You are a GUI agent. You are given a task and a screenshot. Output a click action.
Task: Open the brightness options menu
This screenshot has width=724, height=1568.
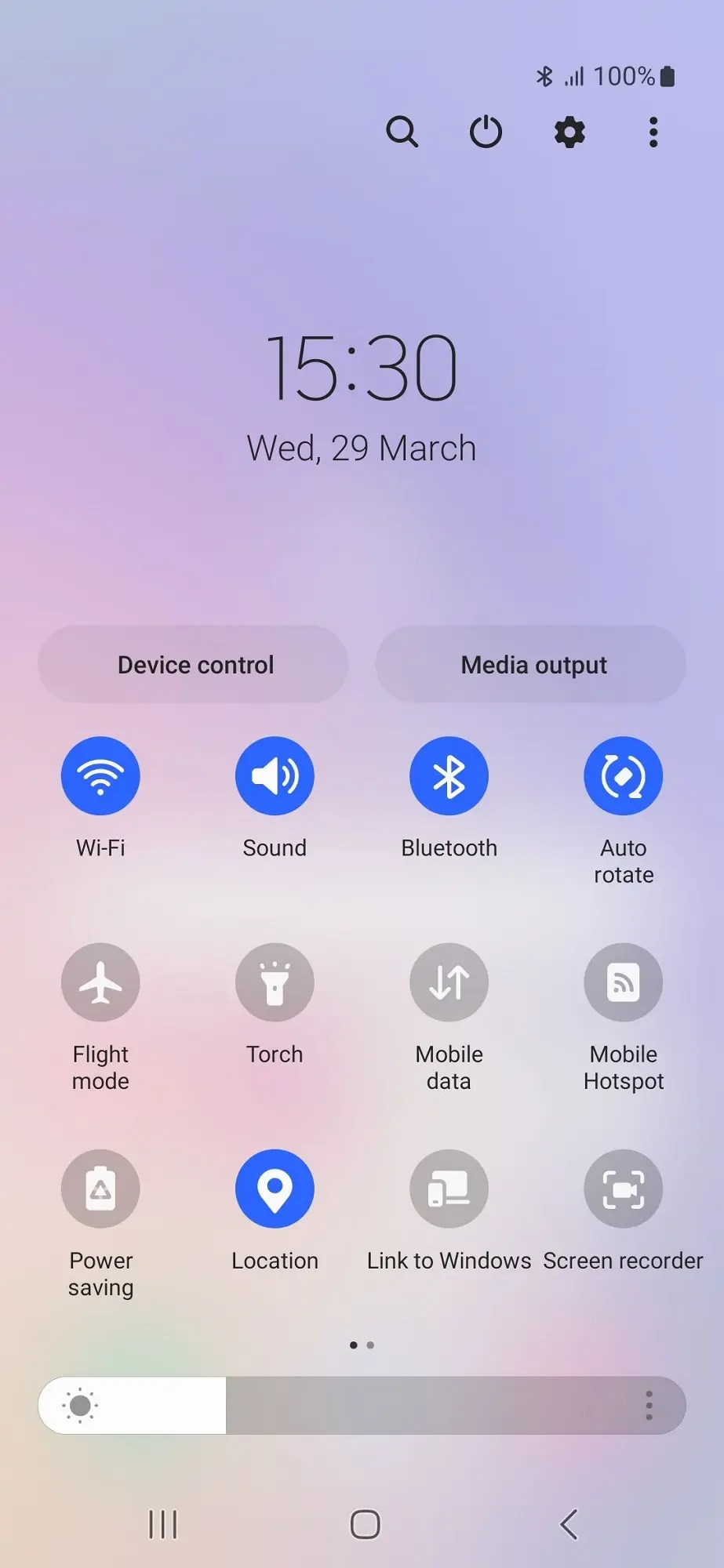(649, 1405)
